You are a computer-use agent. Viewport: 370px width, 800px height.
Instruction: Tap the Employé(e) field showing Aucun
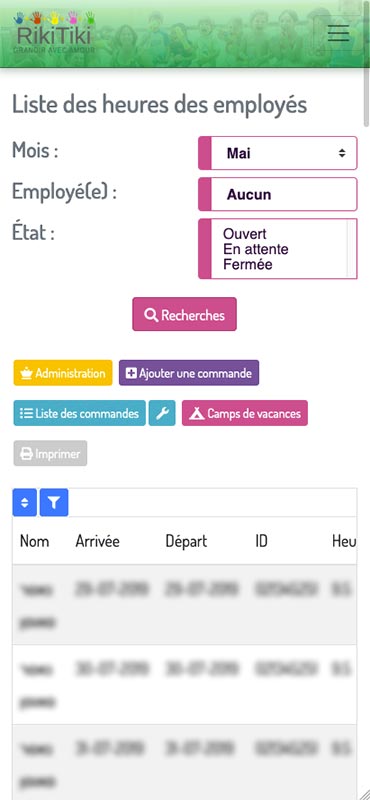pos(278,194)
